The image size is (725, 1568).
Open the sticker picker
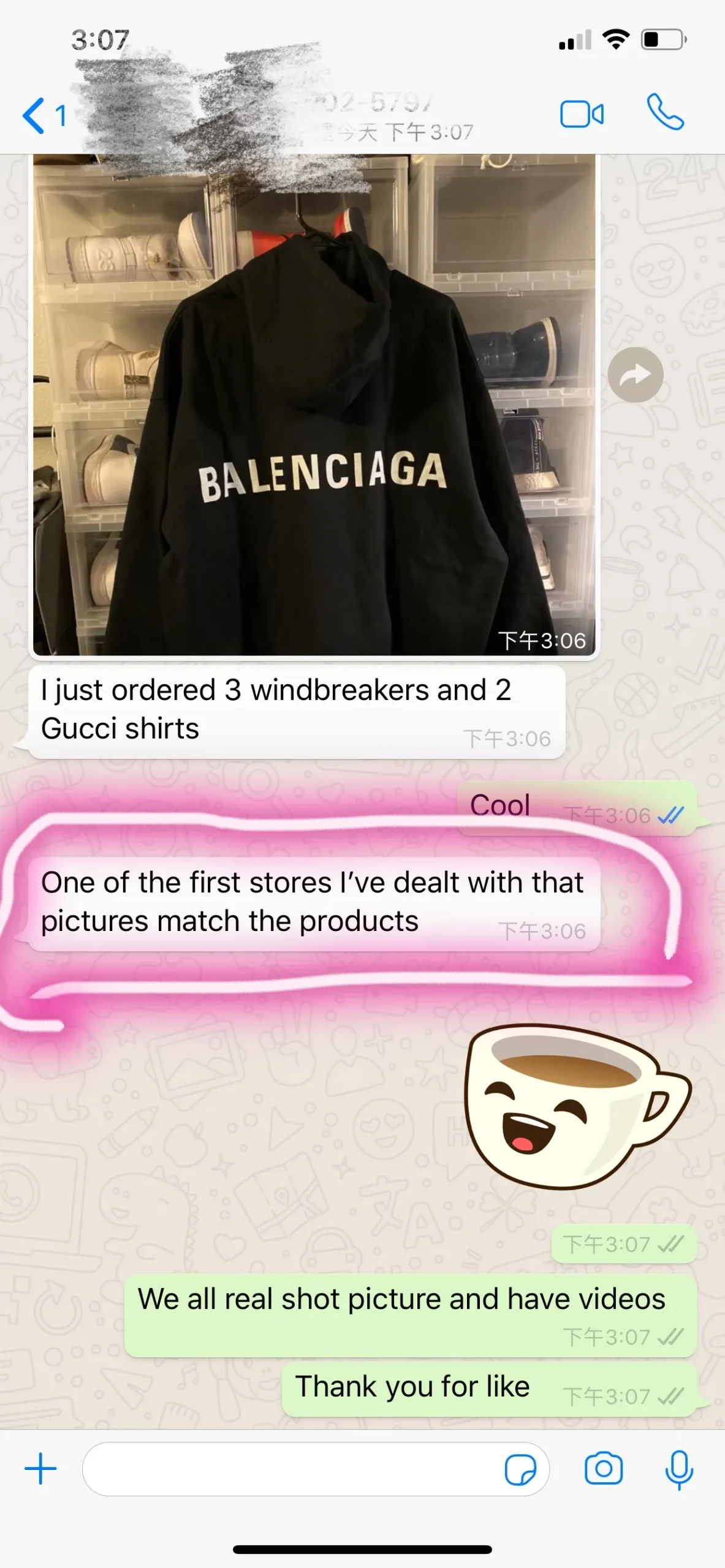click(520, 1469)
